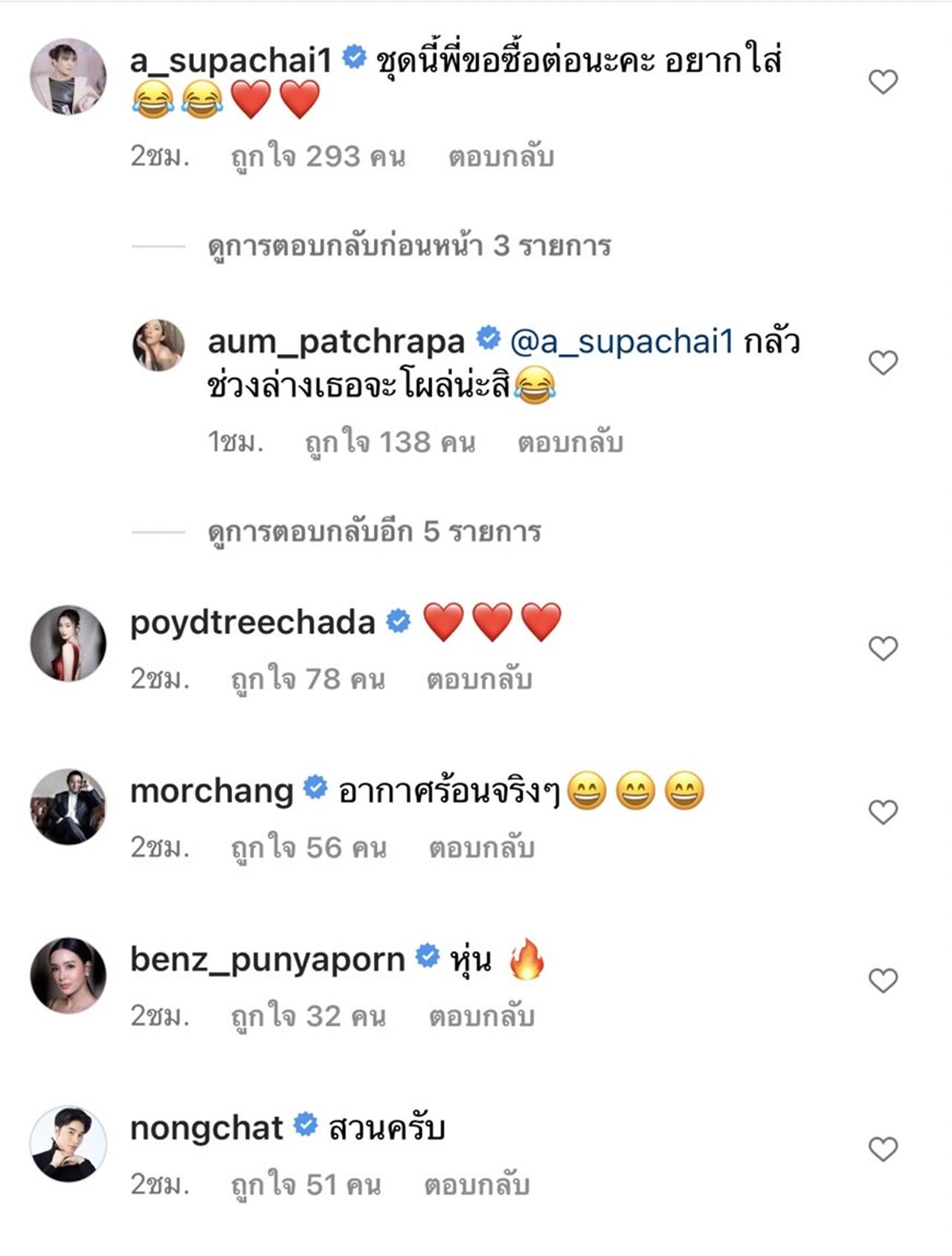Like morchang's comment
952x1256 pixels.
click(x=883, y=812)
